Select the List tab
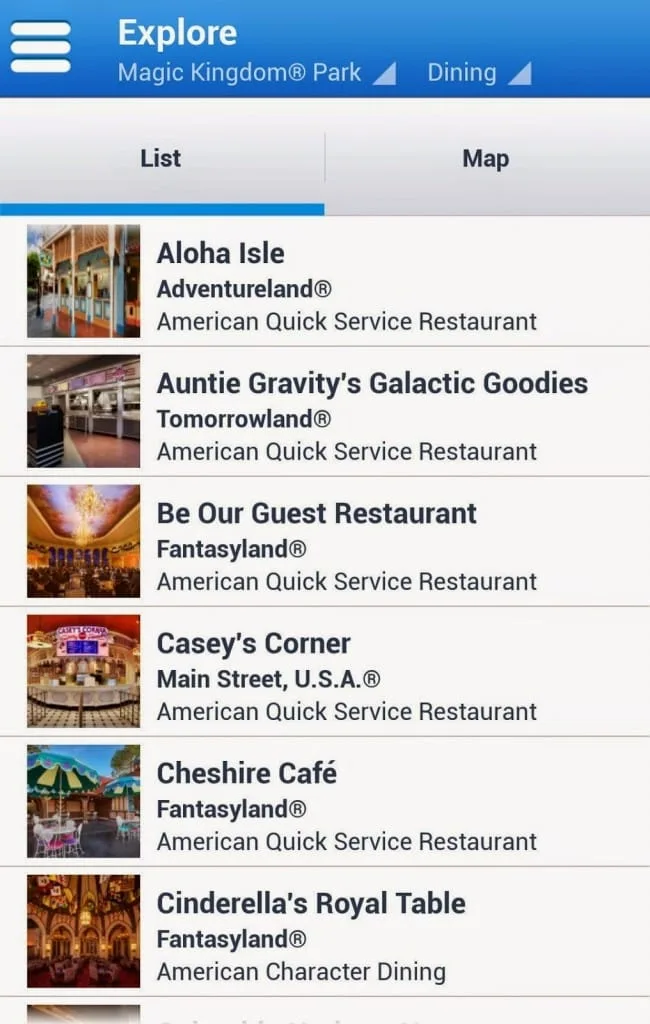 161,158
